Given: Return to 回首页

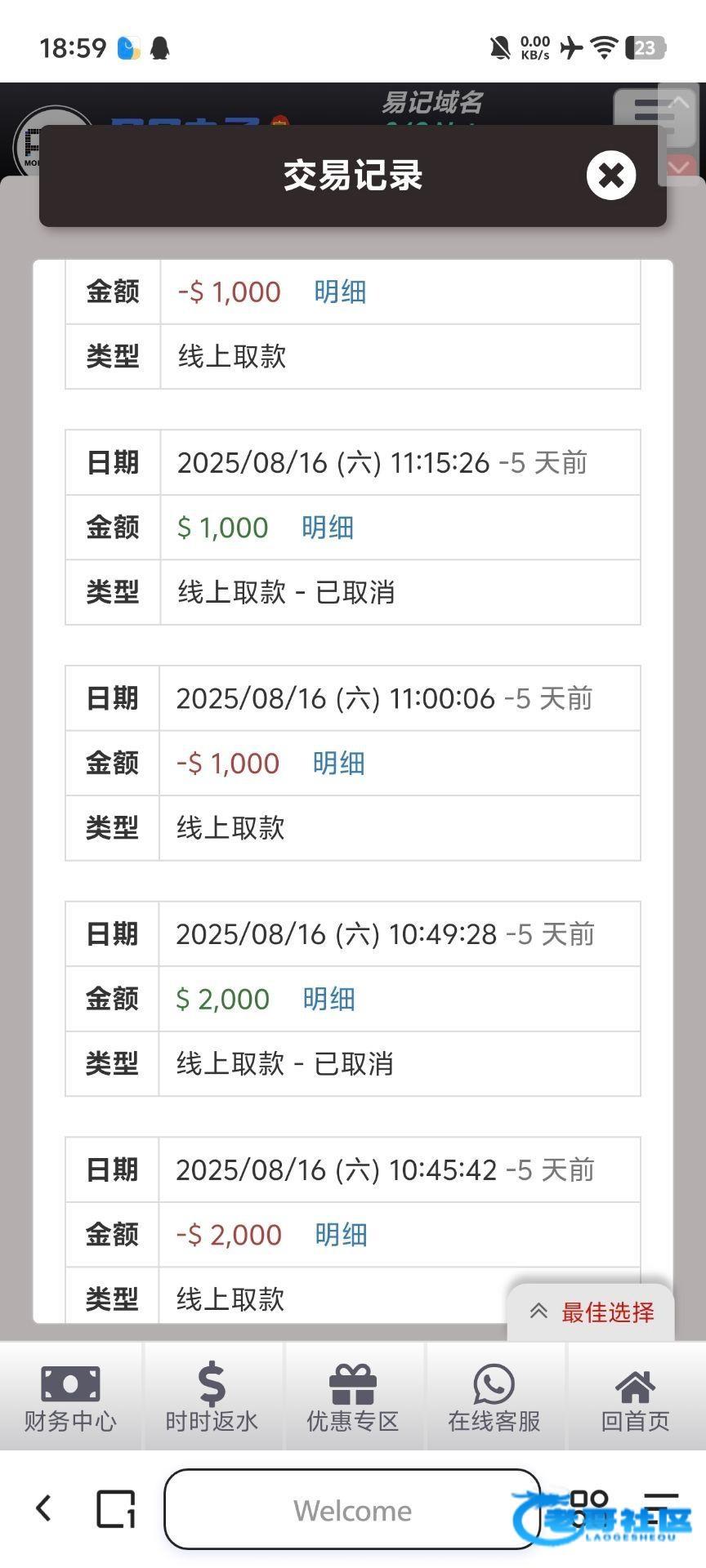Looking at the screenshot, I should click(636, 1398).
